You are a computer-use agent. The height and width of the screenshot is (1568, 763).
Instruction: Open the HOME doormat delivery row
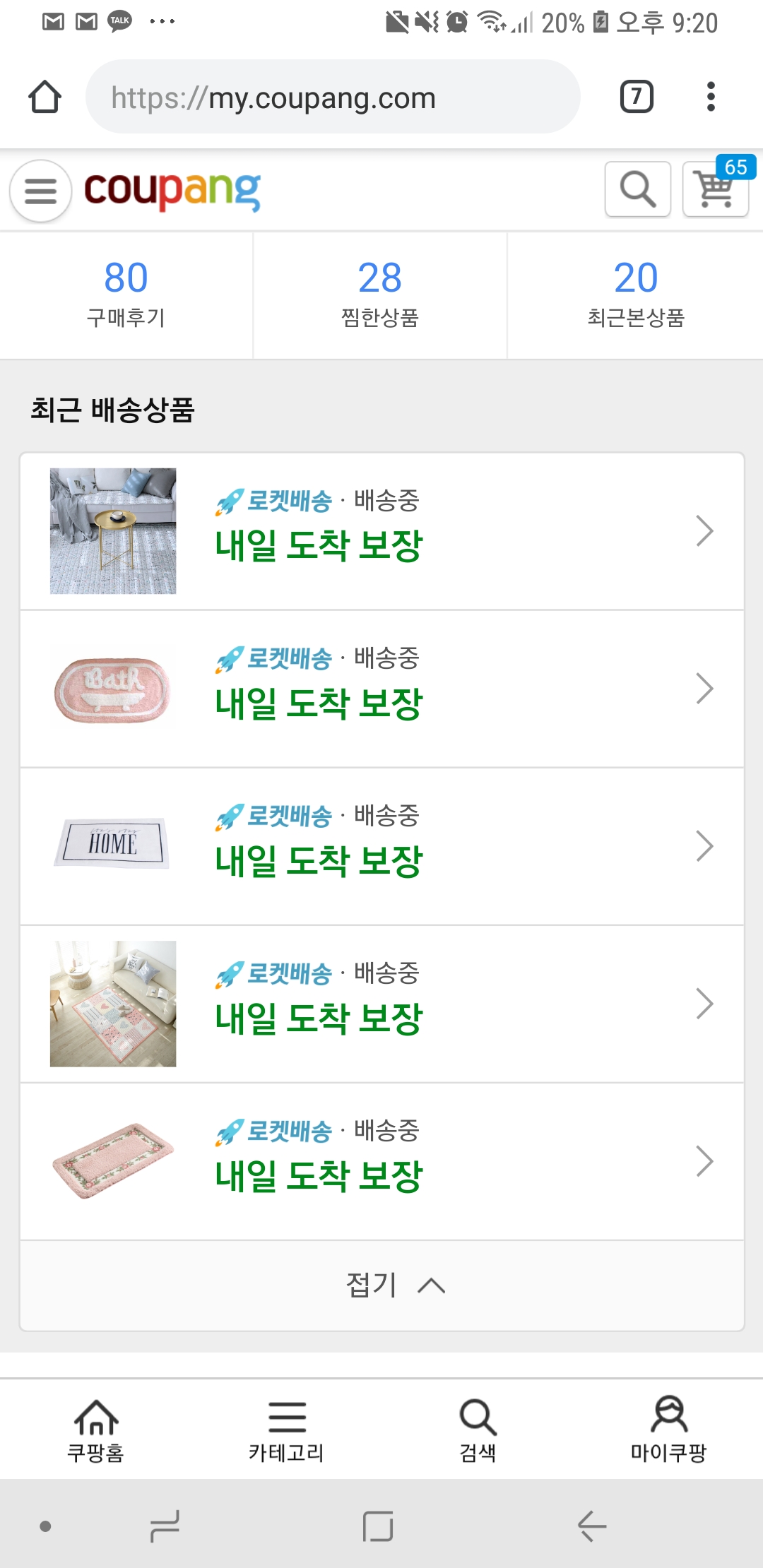381,846
